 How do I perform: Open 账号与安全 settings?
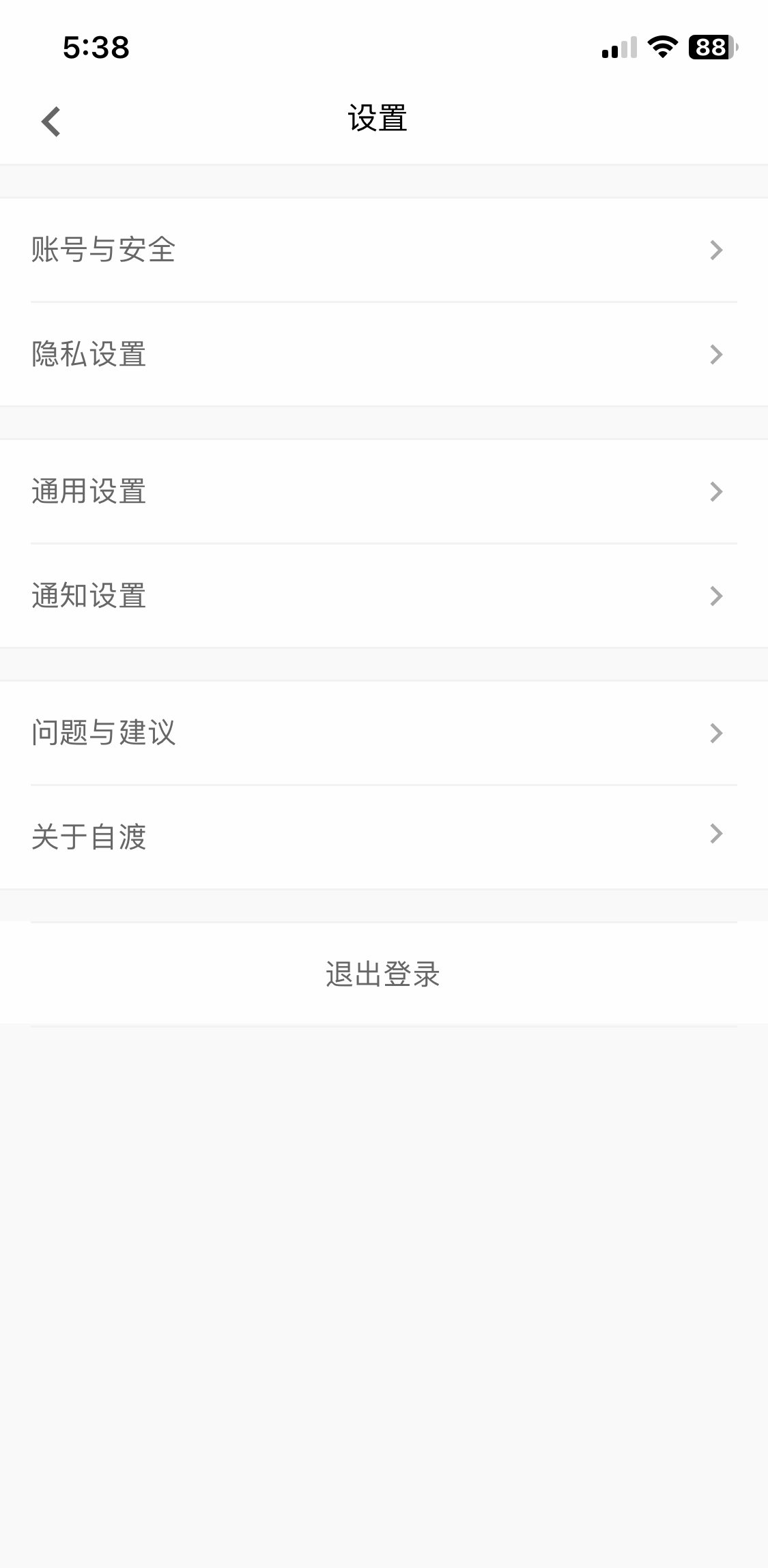pos(382,250)
